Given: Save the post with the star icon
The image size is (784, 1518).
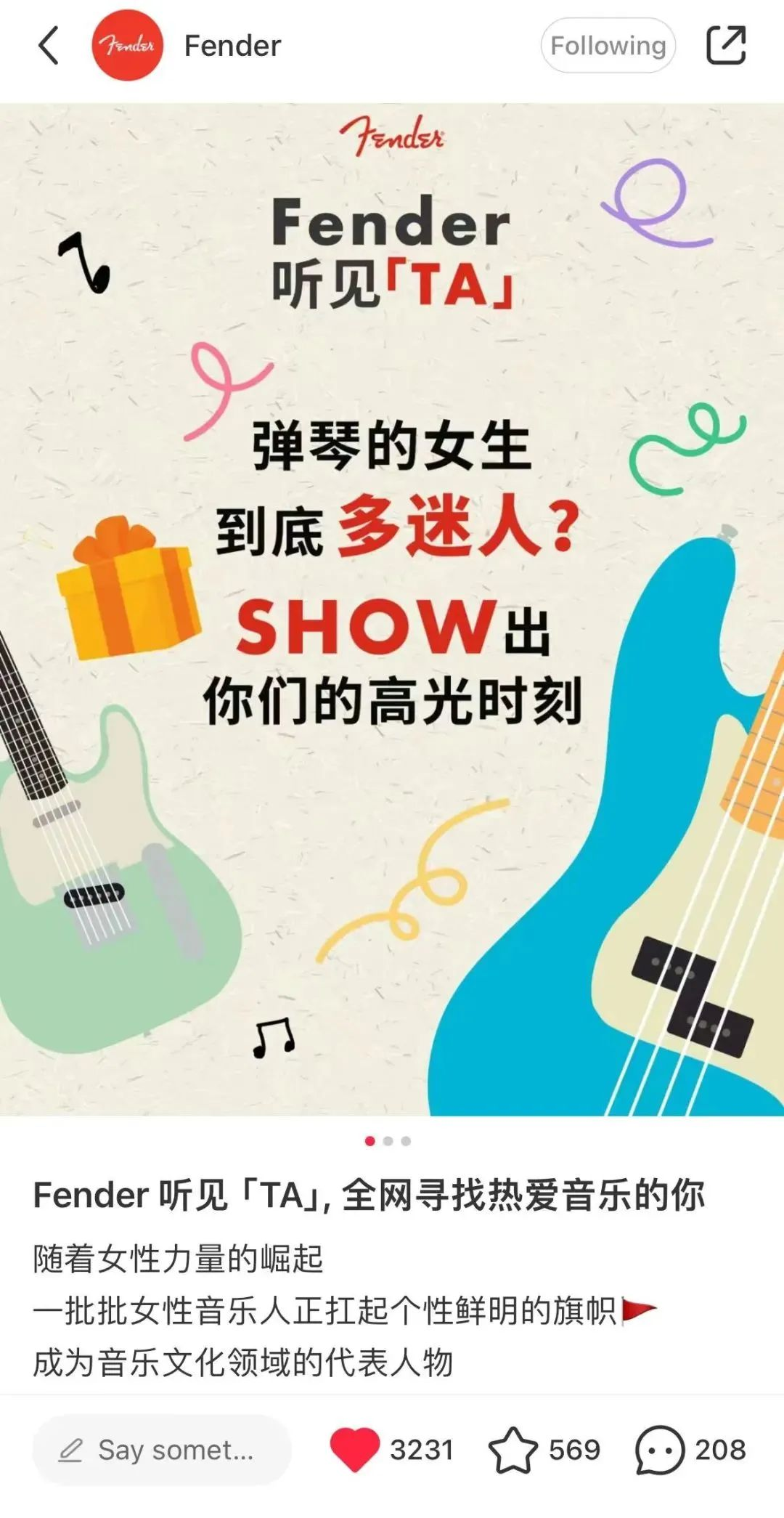Looking at the screenshot, I should click(x=513, y=1450).
